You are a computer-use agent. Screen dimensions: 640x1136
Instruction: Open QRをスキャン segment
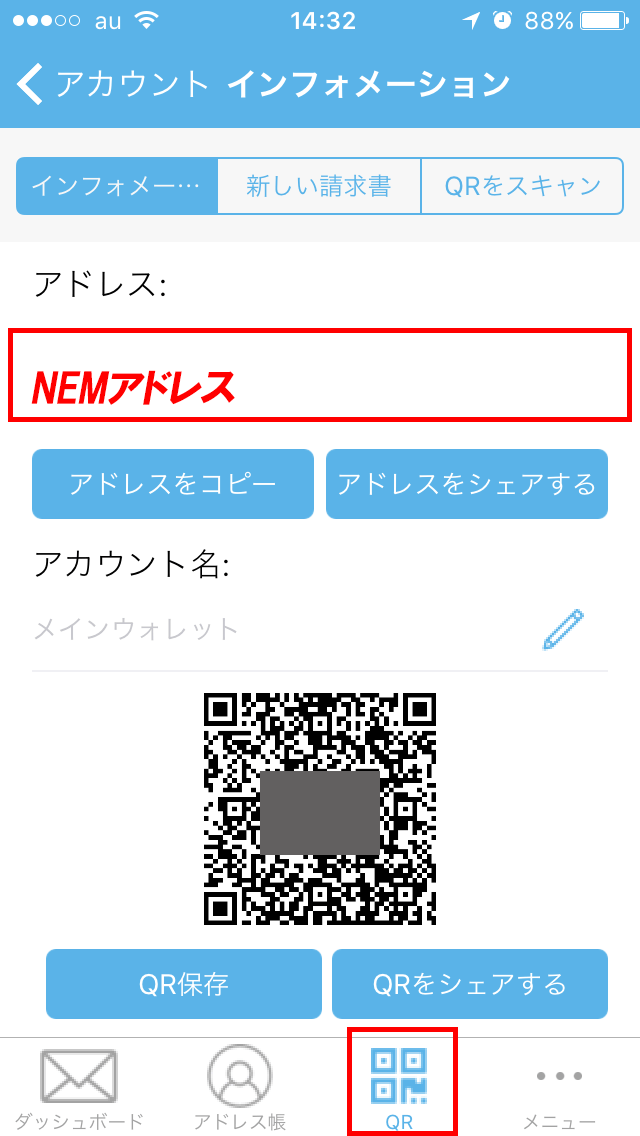[x=522, y=186]
